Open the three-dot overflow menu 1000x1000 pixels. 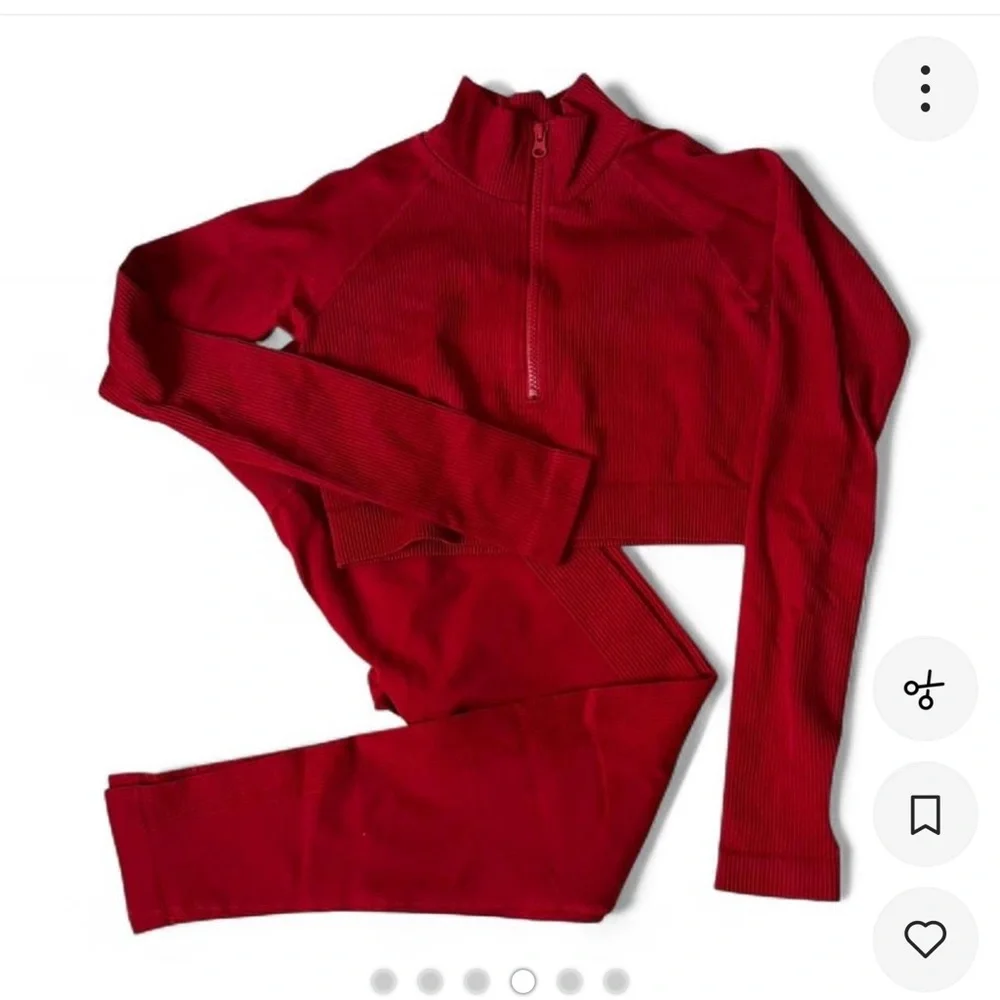point(925,89)
